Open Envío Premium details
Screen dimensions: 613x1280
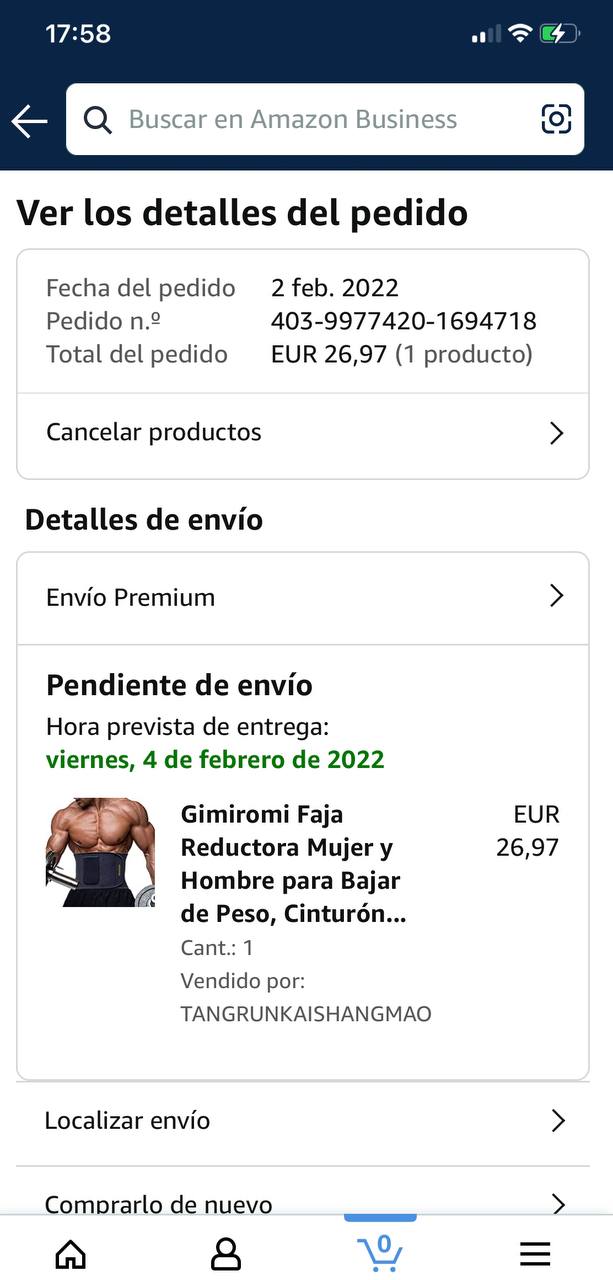pos(302,598)
